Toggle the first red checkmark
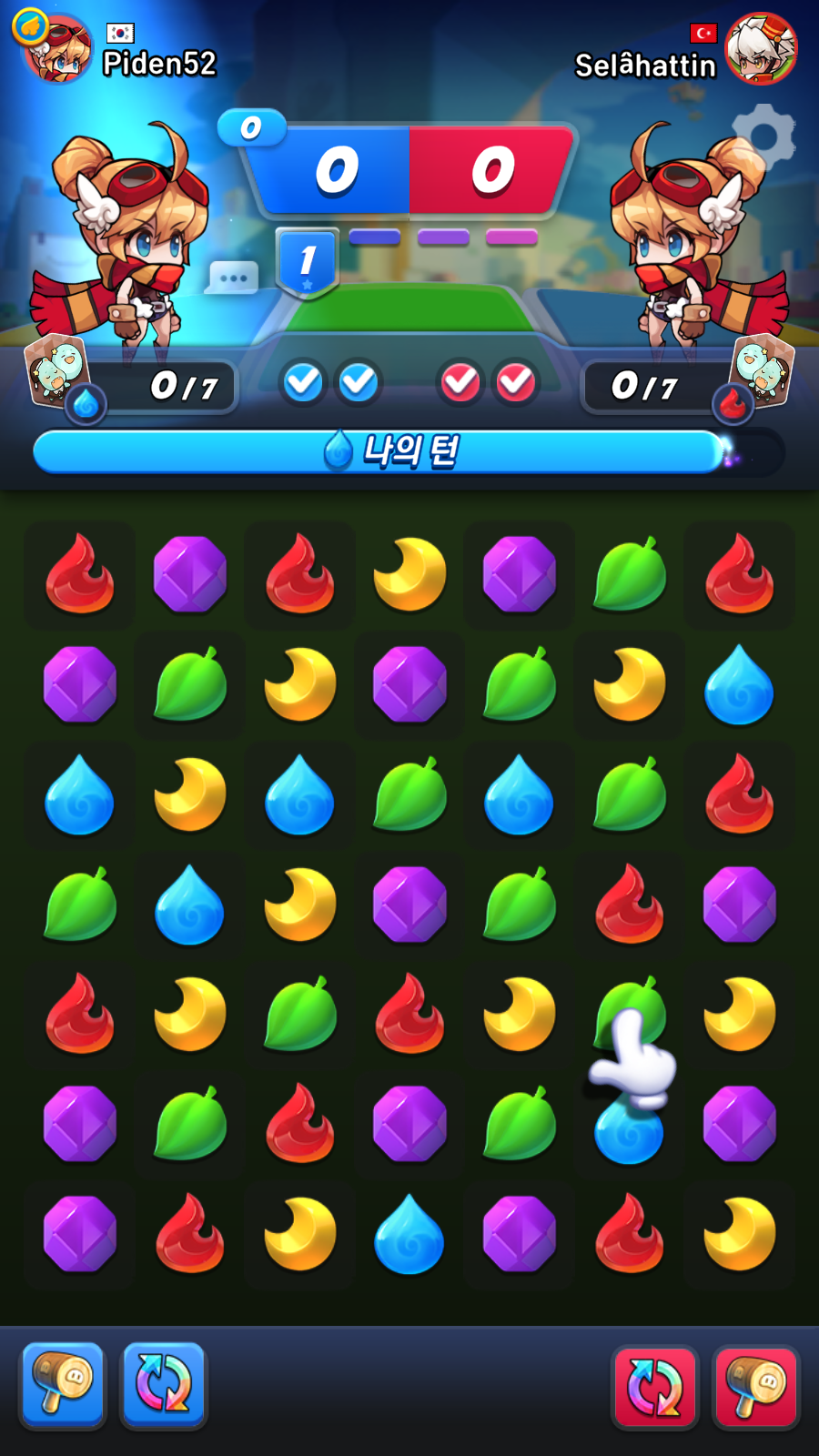This screenshot has width=819, height=1456. click(x=460, y=382)
